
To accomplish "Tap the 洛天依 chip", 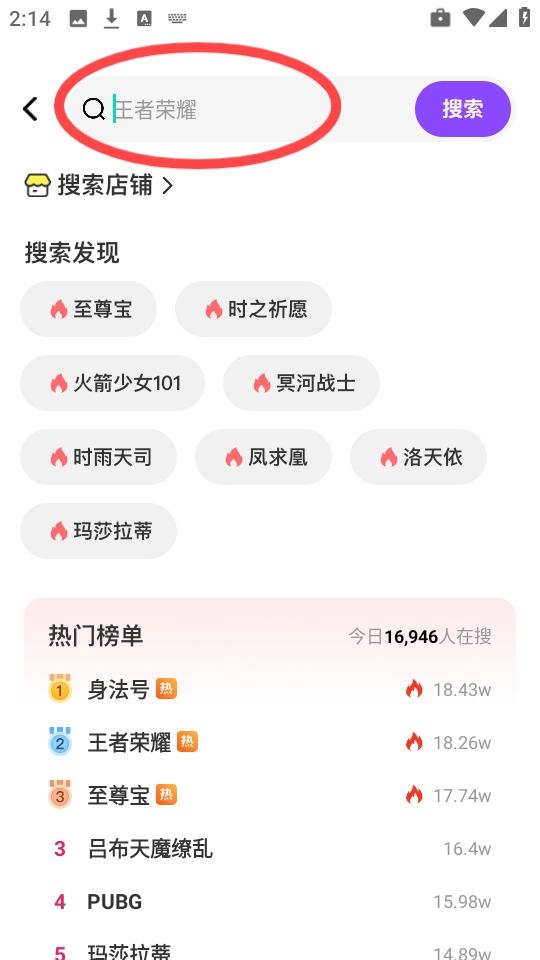I will click(418, 457).
